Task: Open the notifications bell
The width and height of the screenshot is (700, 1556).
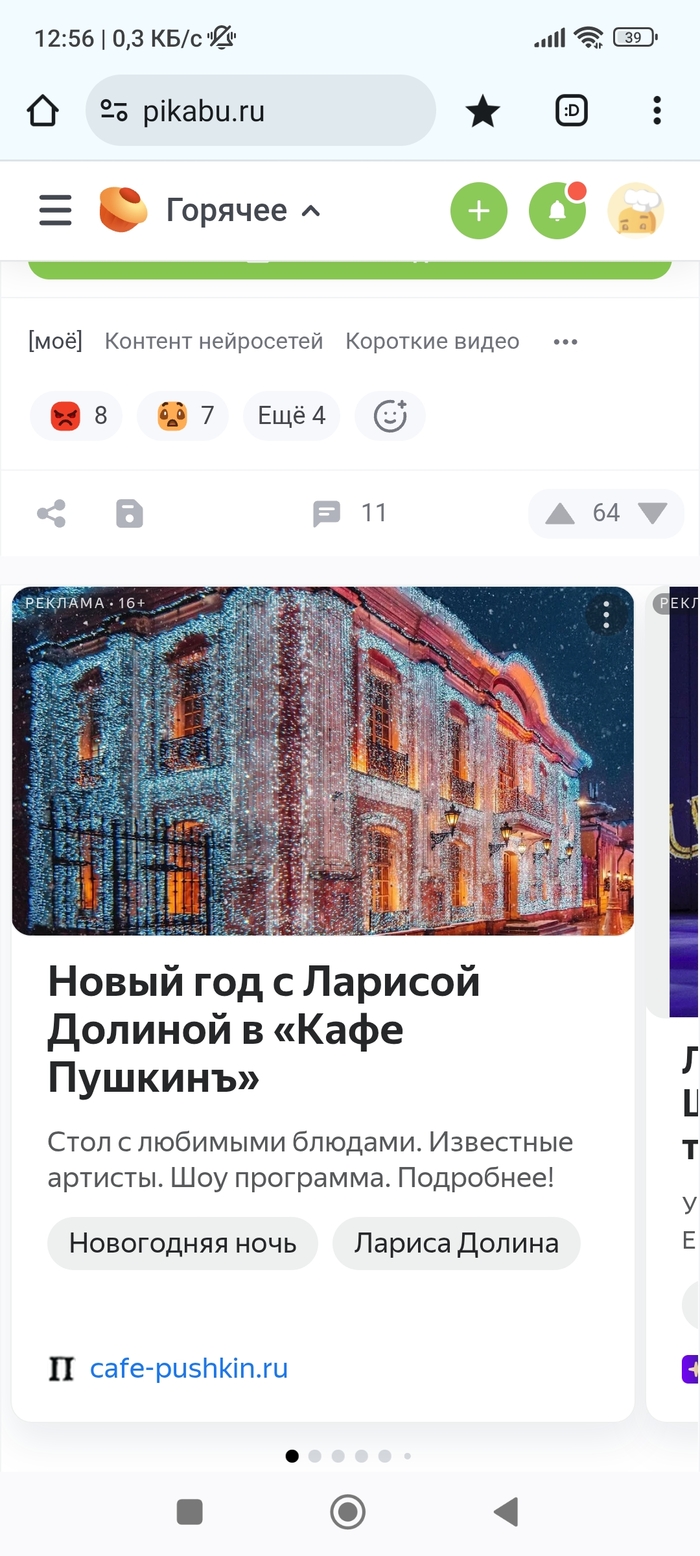Action: [x=557, y=211]
